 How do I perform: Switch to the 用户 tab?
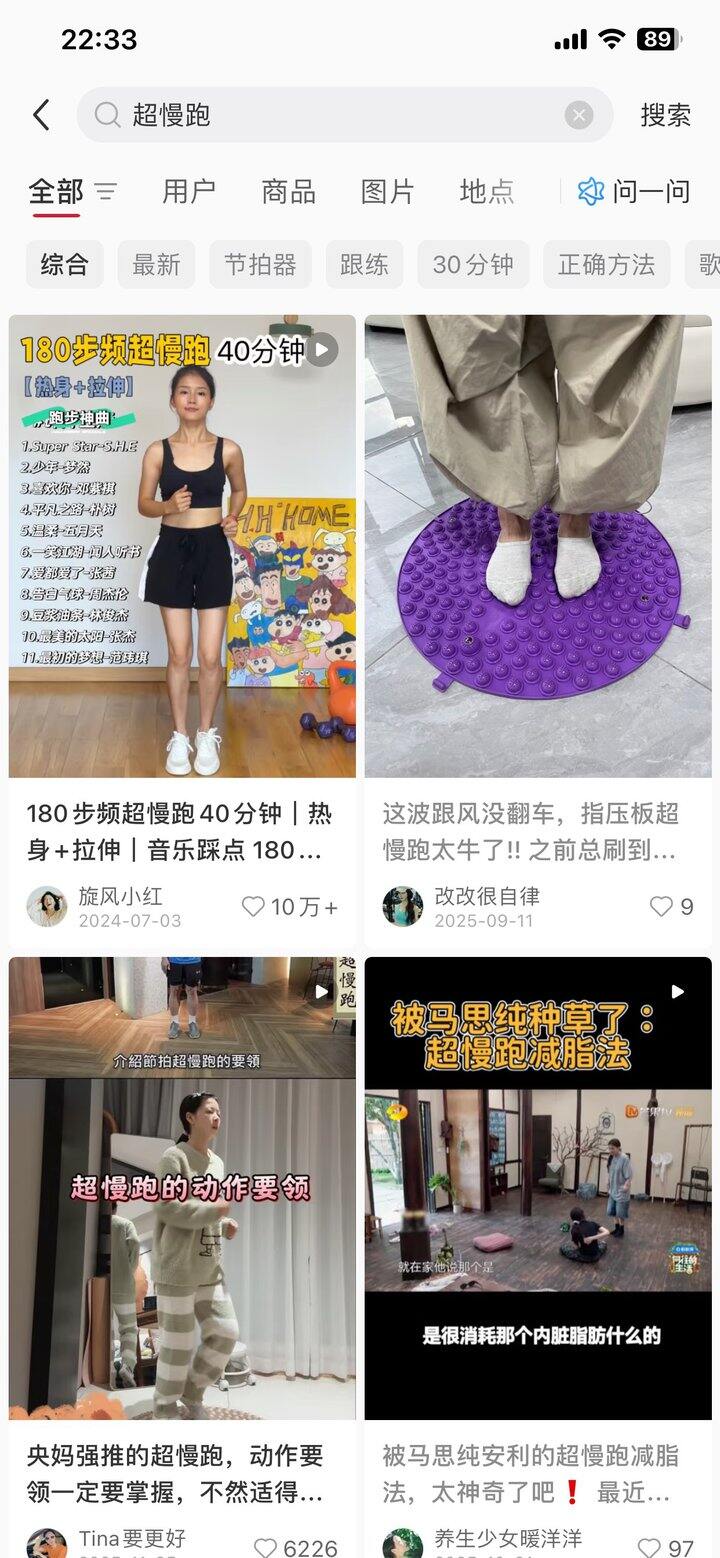point(188,191)
